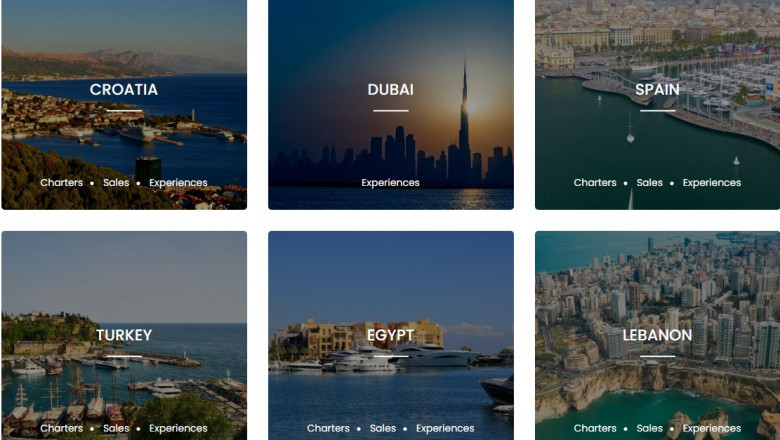View Charters in Turkey
The height and width of the screenshot is (440, 780).
pos(62,428)
